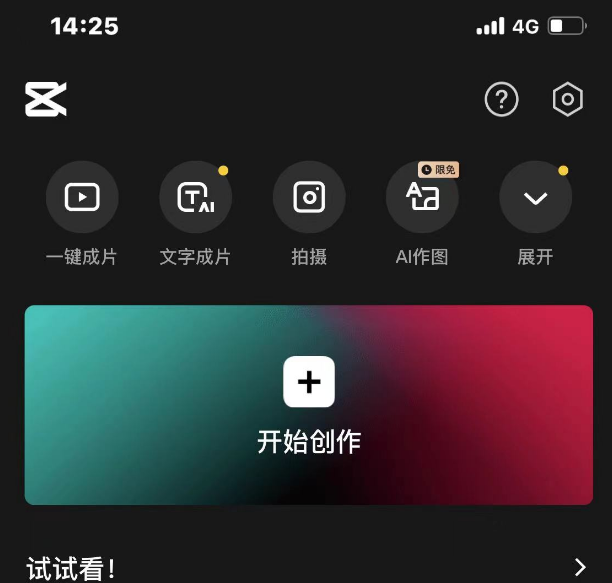Select the 文字成片 text-to-video tool
612x583 pixels.
[x=195, y=197]
